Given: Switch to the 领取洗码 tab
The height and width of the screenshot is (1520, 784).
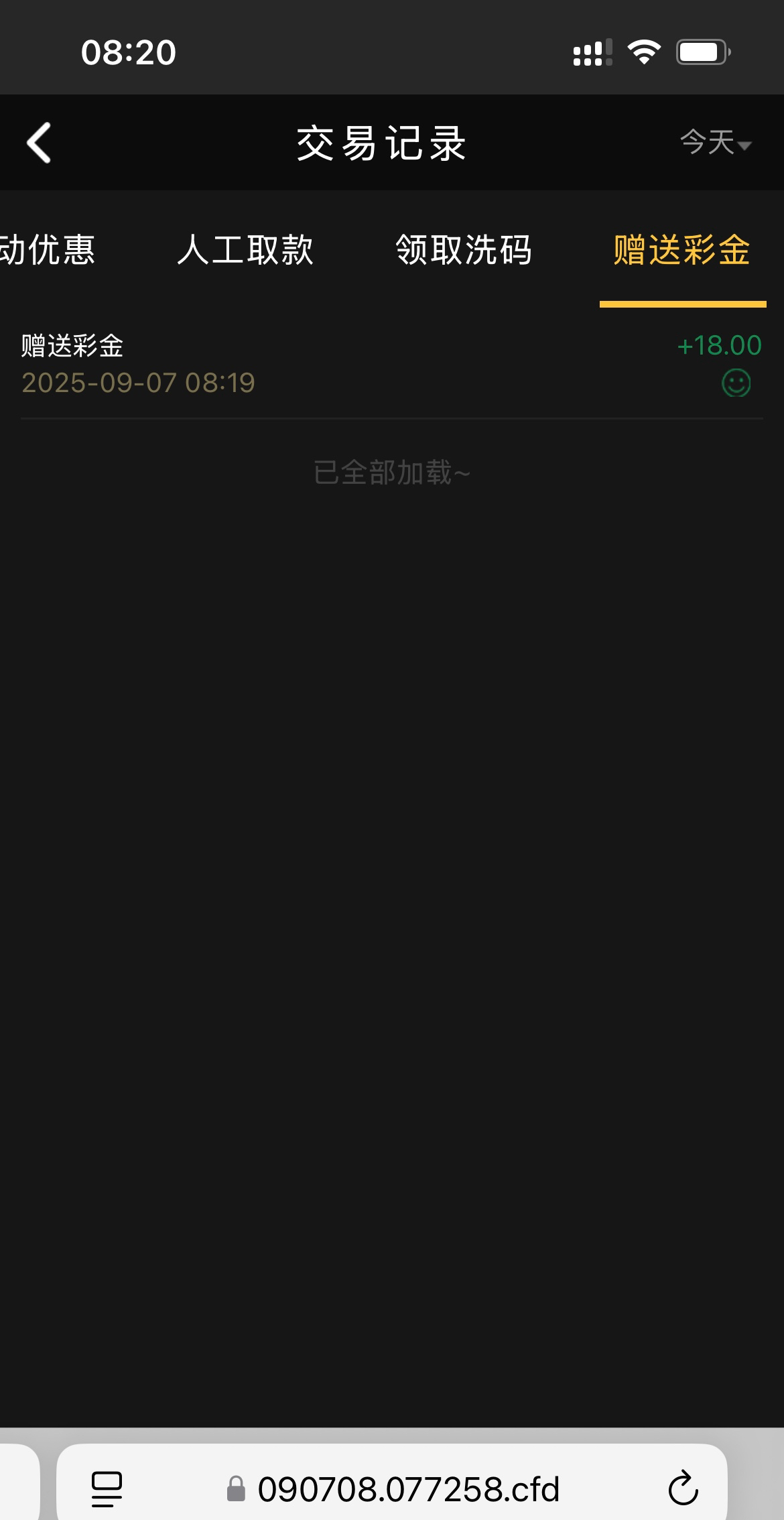Looking at the screenshot, I should 464,251.
